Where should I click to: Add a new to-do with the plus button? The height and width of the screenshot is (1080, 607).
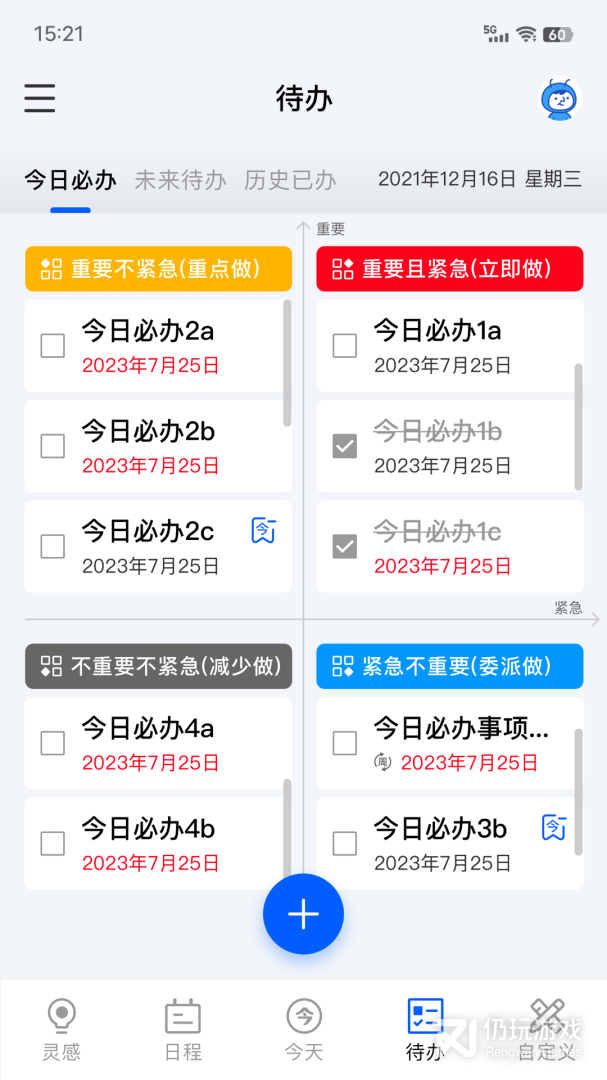pyautogui.click(x=303, y=914)
